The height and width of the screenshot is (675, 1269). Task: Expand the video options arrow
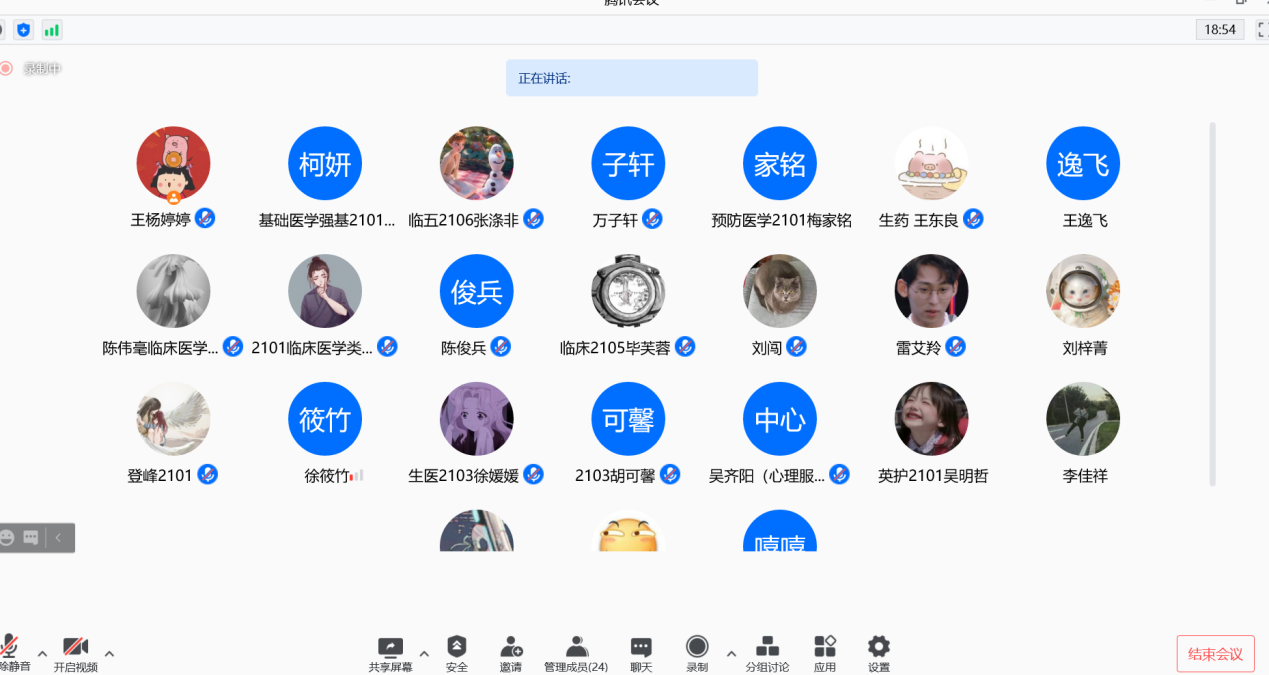pos(109,654)
